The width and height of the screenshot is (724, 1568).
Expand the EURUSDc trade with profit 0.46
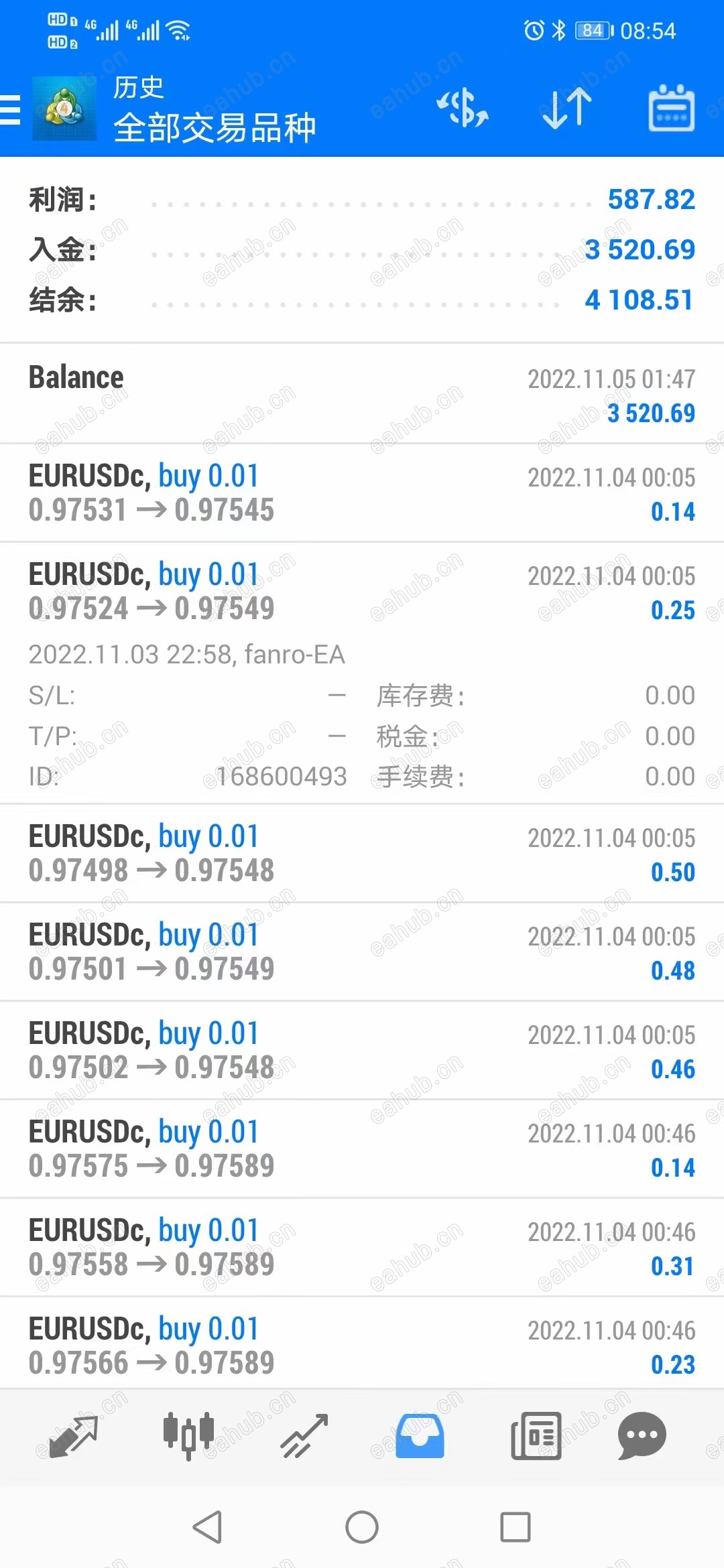362,1051
